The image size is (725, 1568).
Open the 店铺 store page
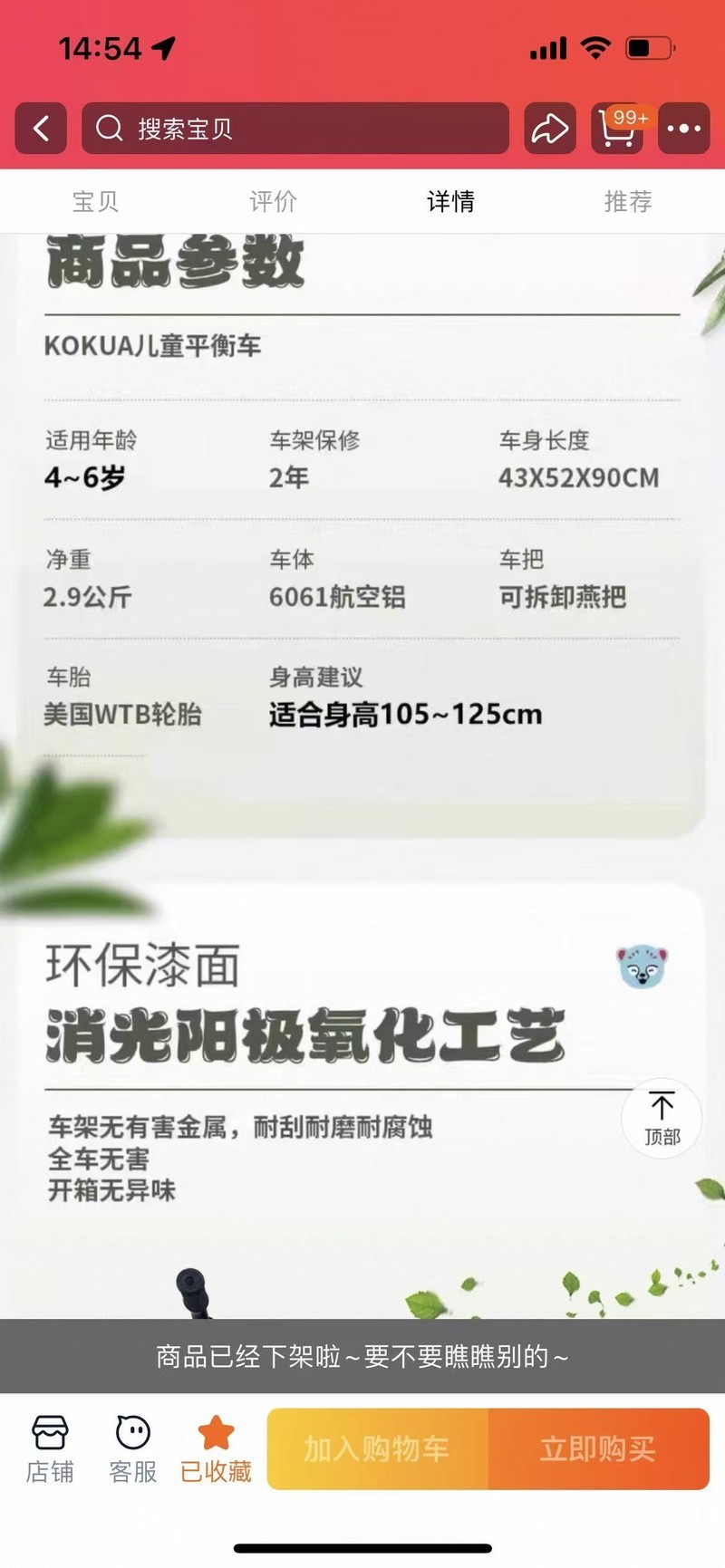(x=50, y=1449)
